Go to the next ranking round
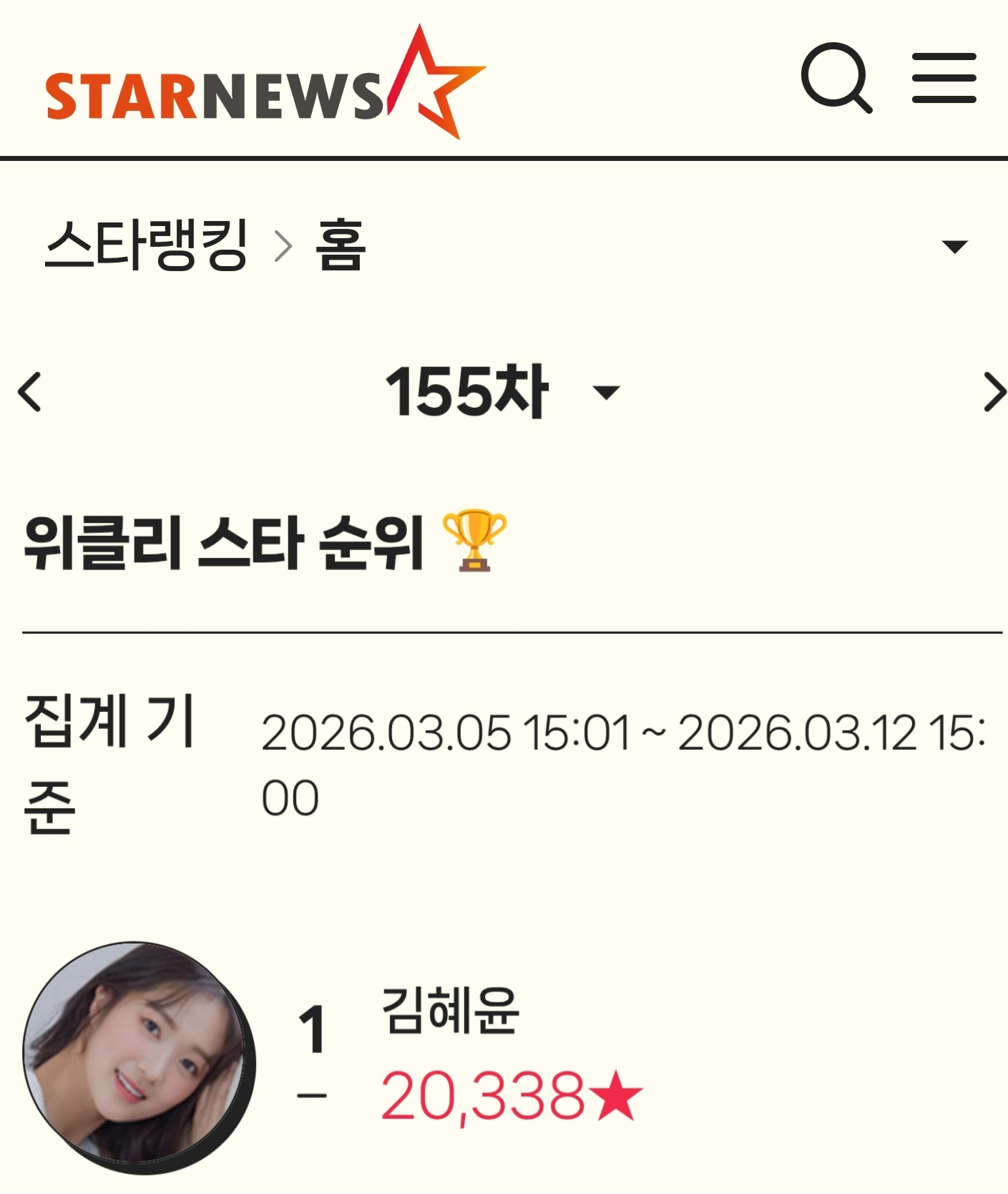The image size is (1008, 1194). tap(993, 391)
